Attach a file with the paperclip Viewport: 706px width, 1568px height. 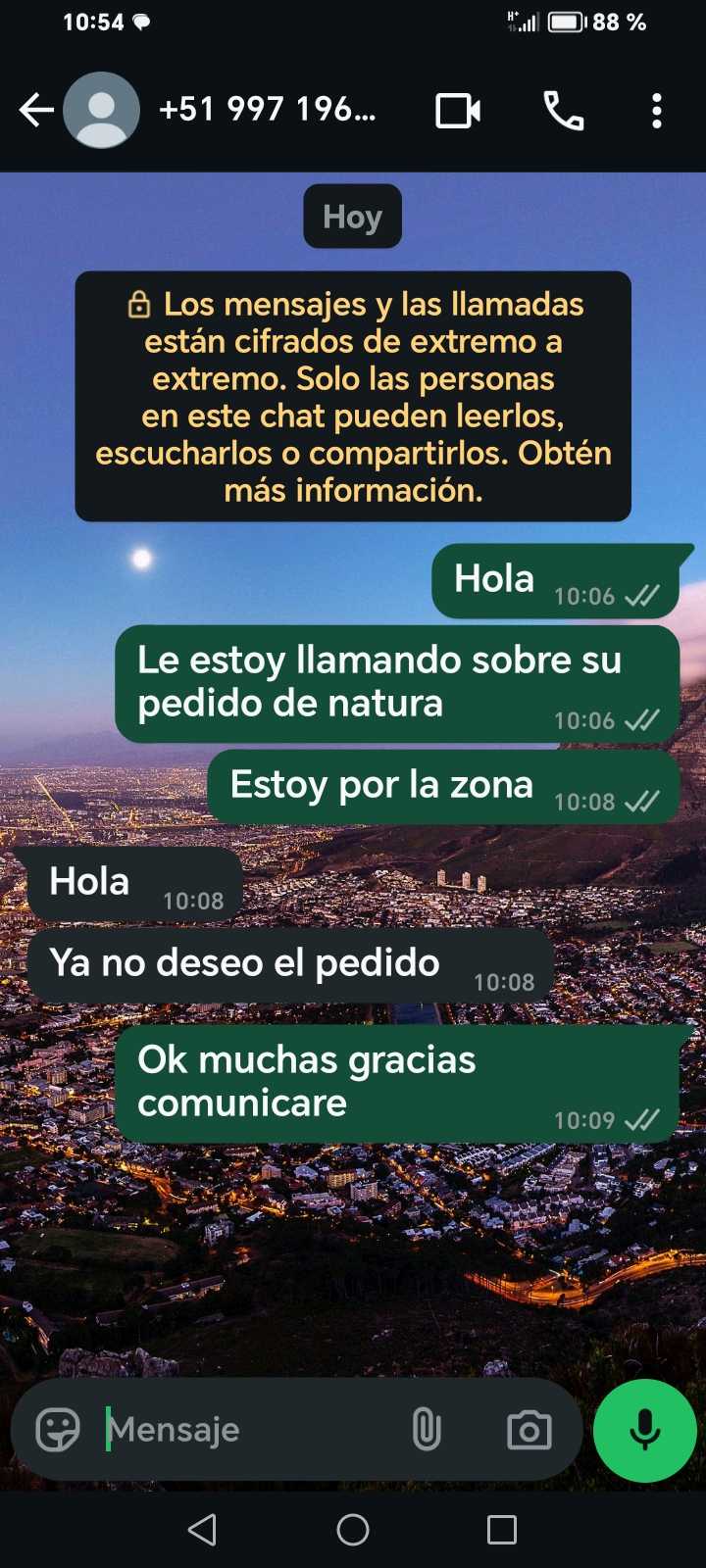pyautogui.click(x=427, y=1430)
